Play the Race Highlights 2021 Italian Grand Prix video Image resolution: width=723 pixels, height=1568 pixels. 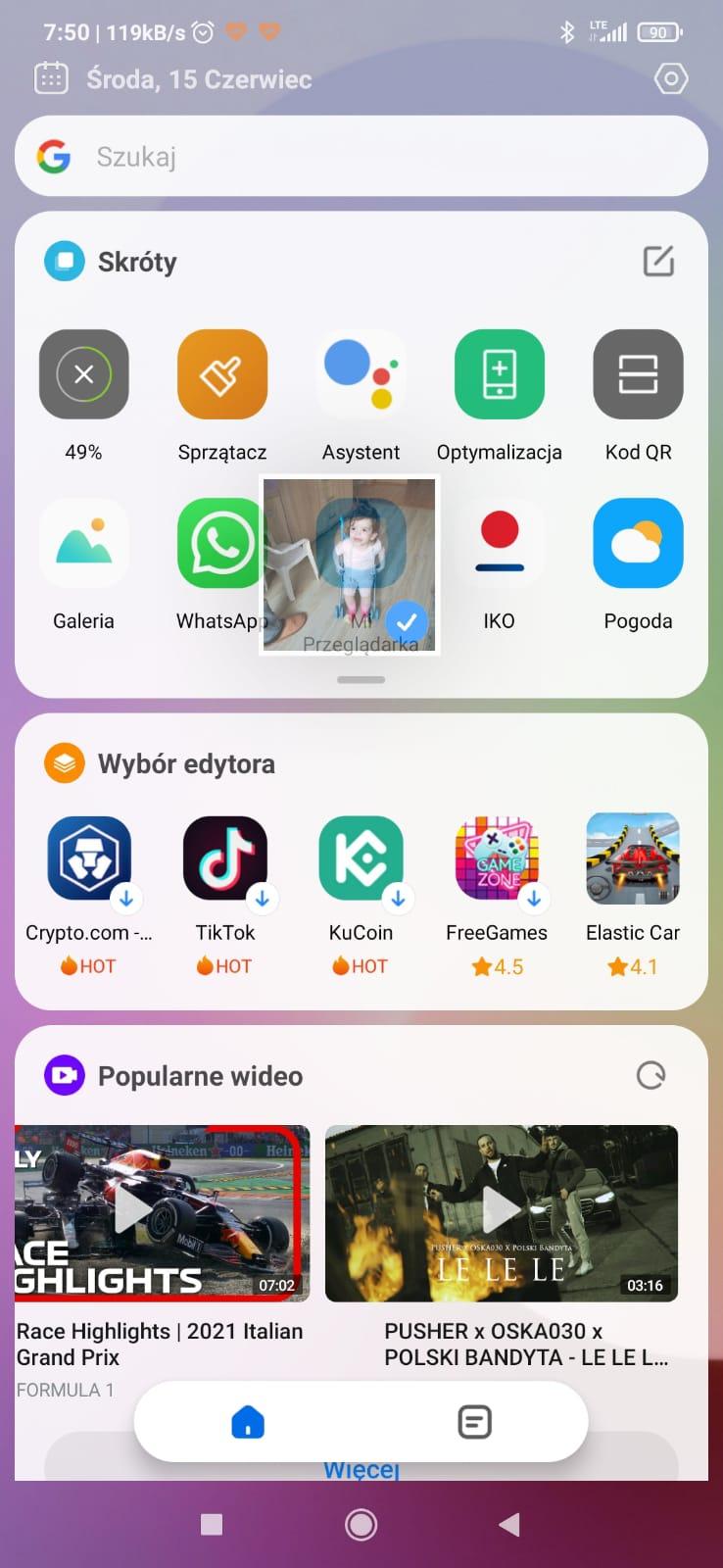coord(162,1213)
